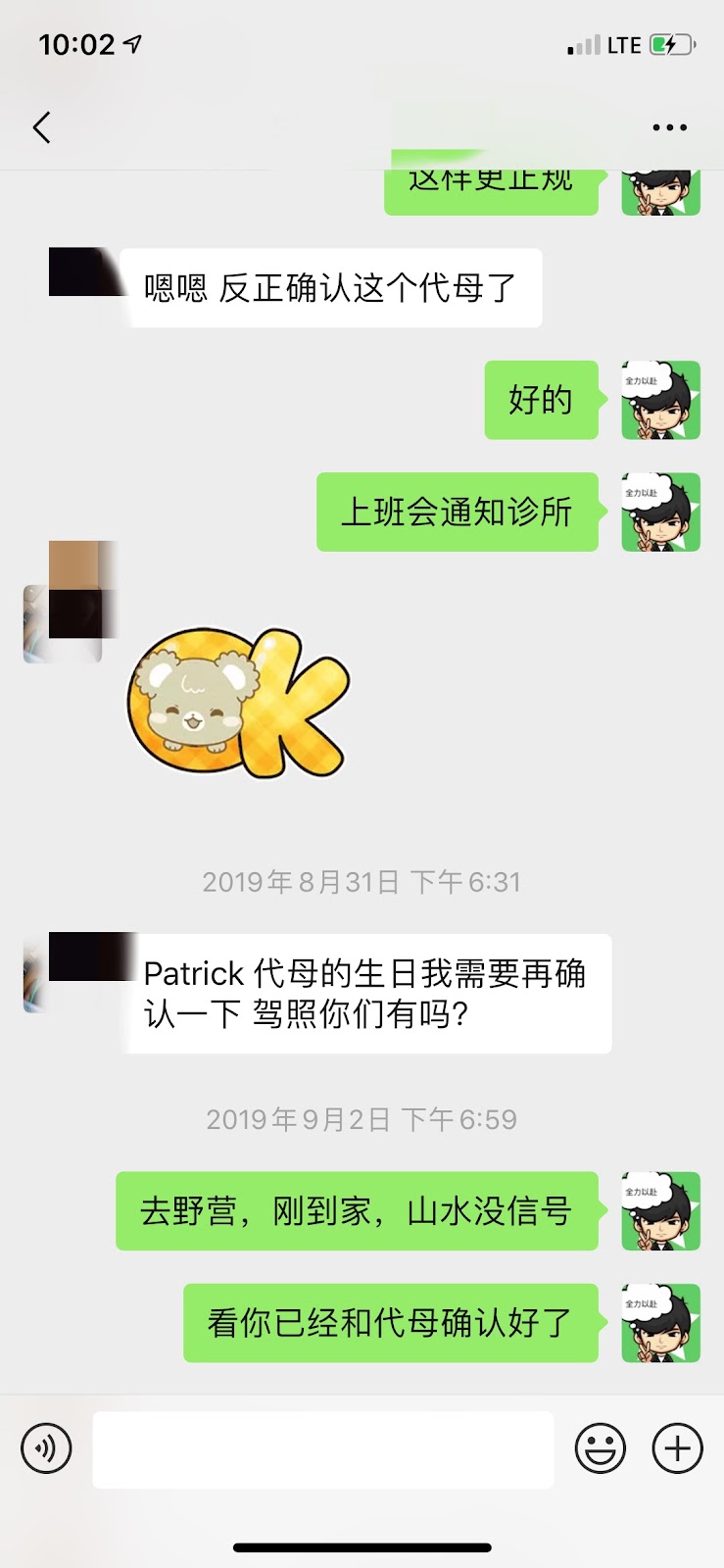This screenshot has height=1568, width=724.
Task: Open the avatar beside the '好的' message
Action: point(660,400)
